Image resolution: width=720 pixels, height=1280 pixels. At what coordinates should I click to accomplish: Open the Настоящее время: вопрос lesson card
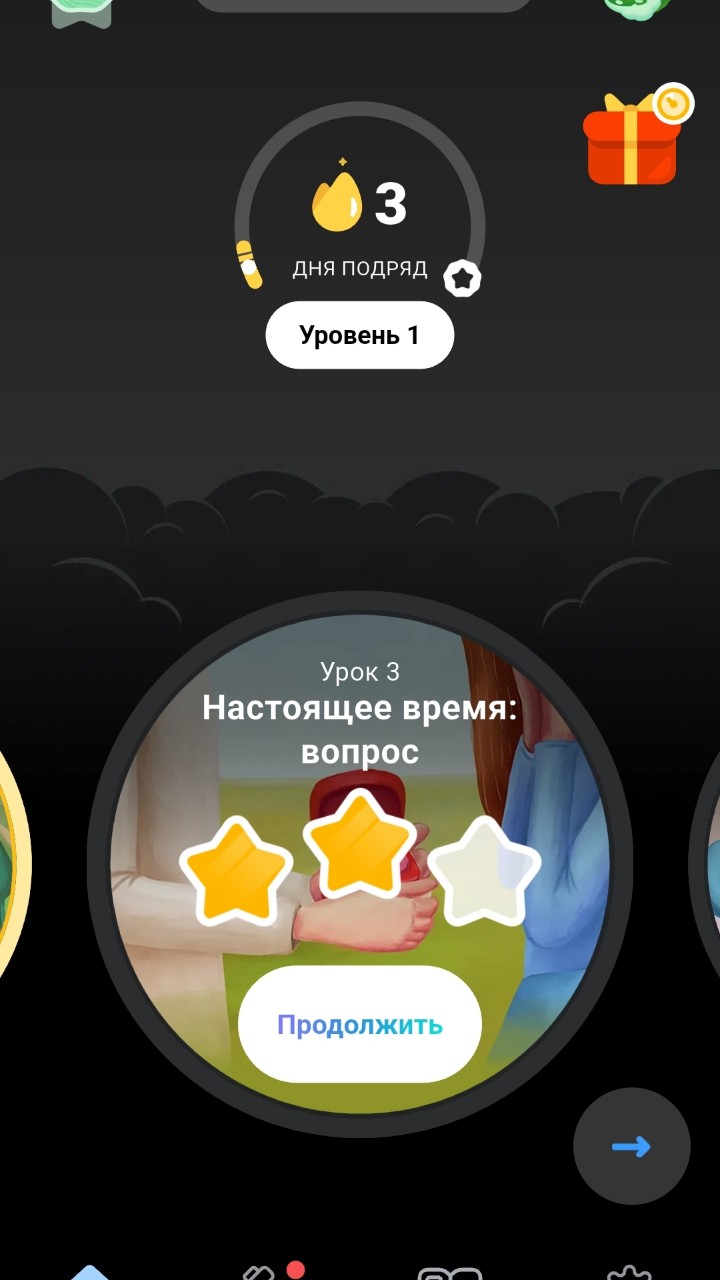point(360,863)
